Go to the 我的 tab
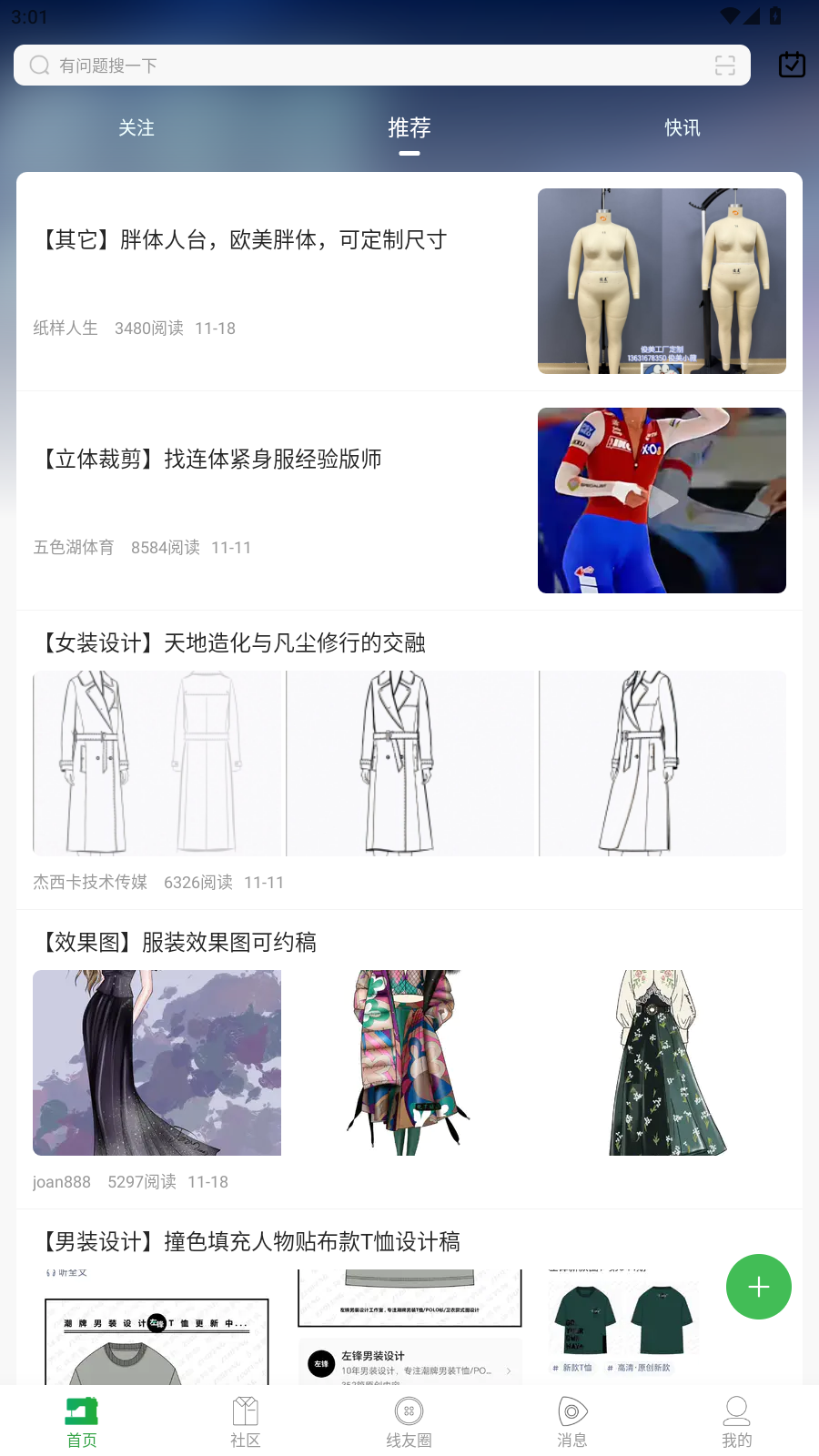This screenshot has height=1456, width=819. (x=737, y=1421)
